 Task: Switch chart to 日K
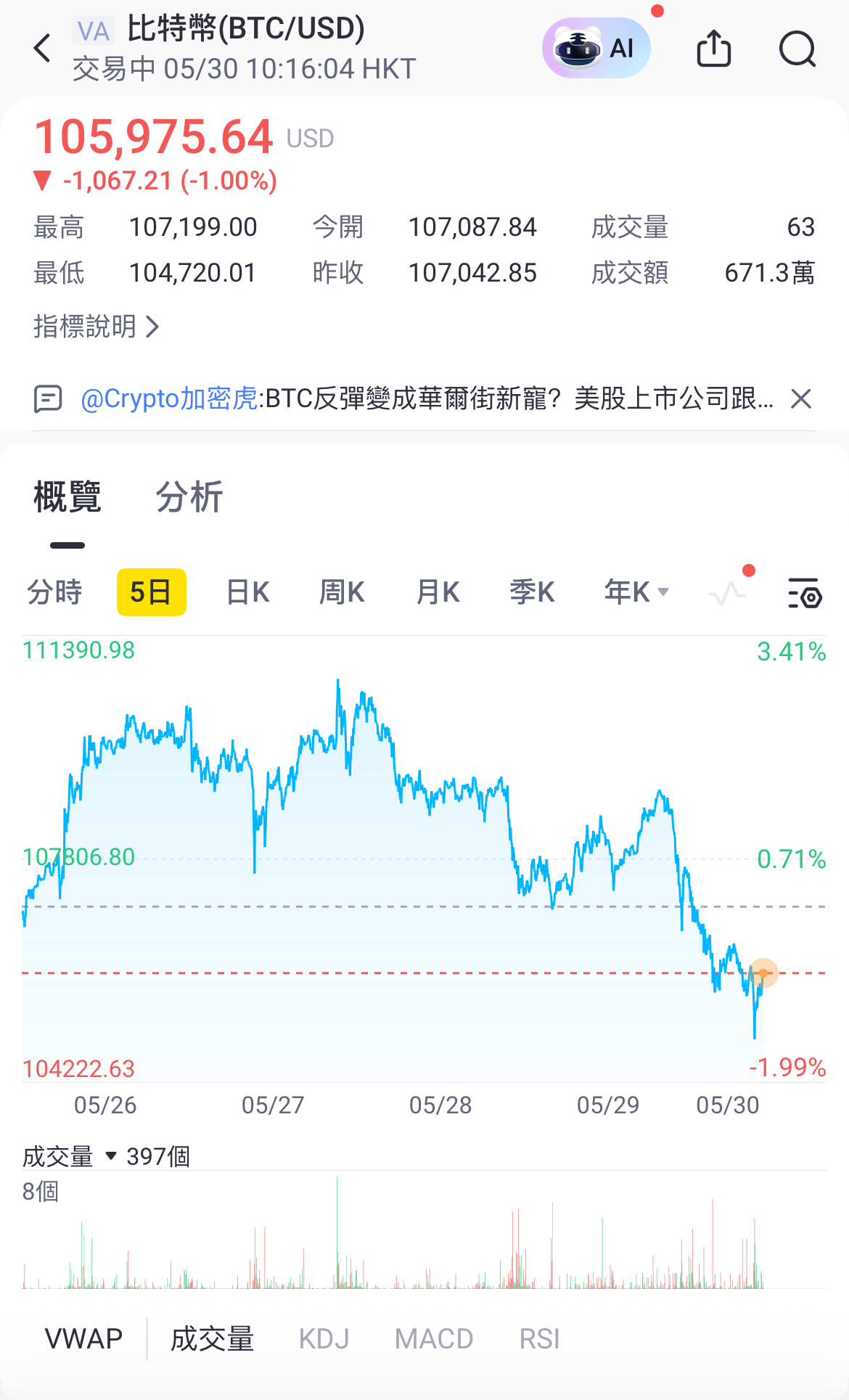(247, 592)
